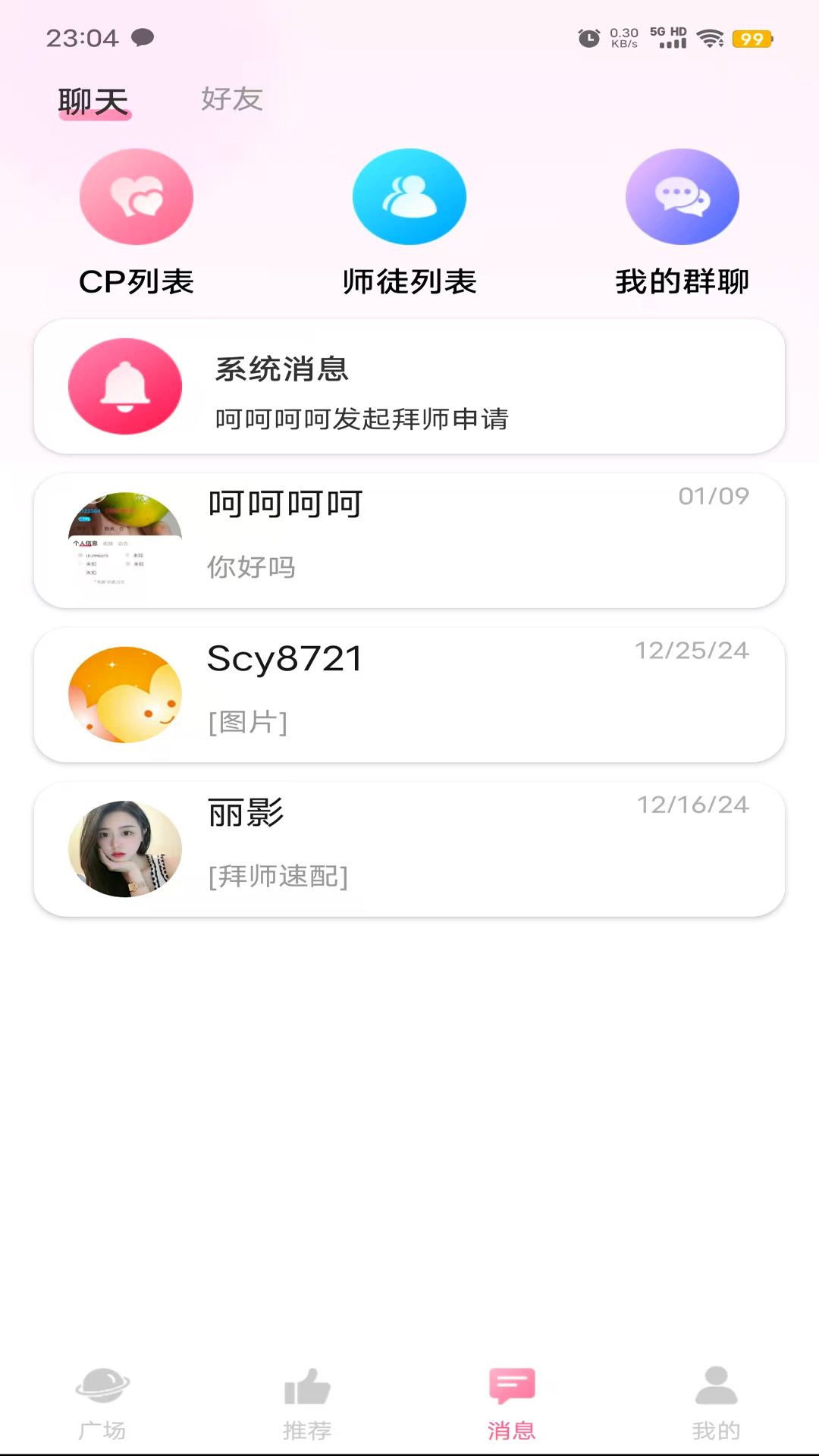This screenshot has width=819, height=1456.
Task: Open 我的群聊 chat bubbles icon
Action: pos(682,196)
